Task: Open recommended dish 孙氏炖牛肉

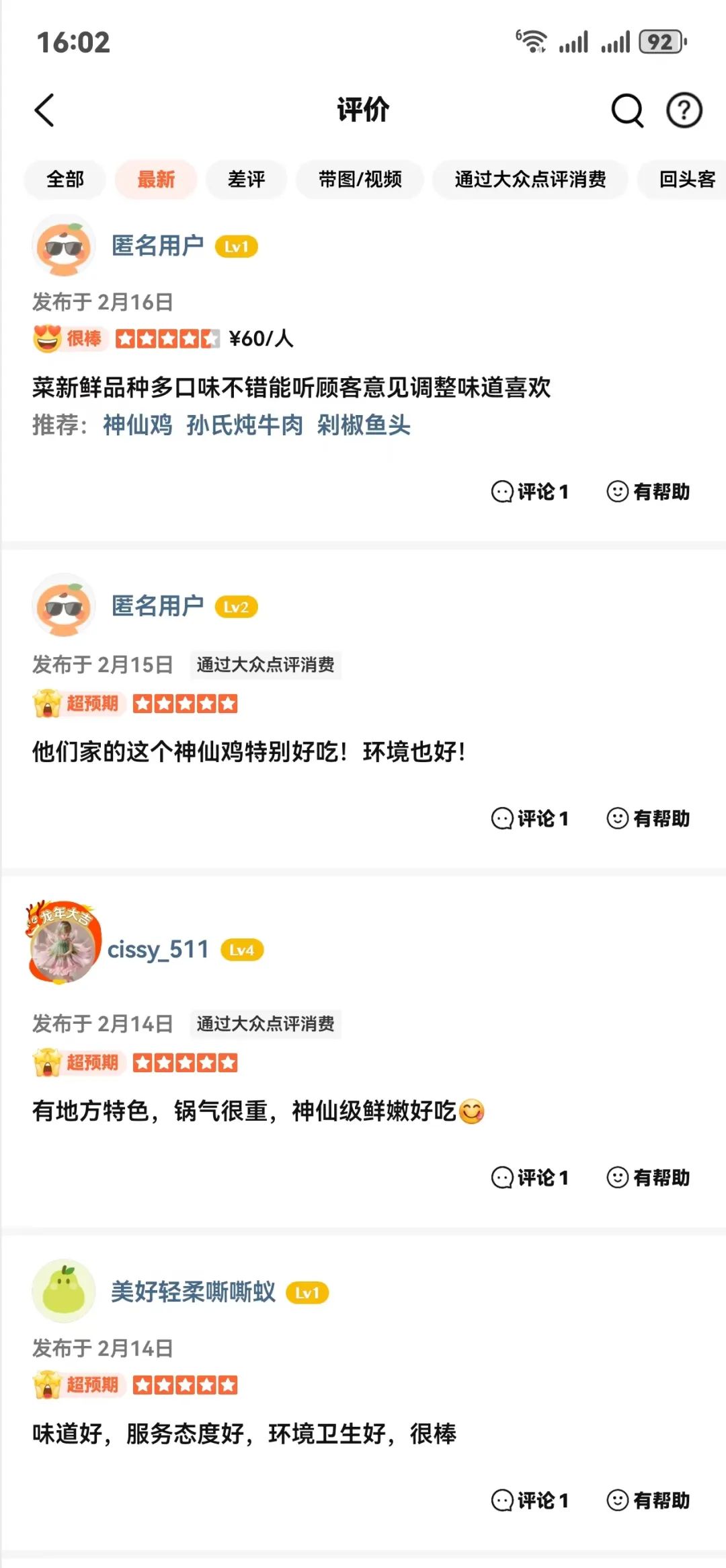Action: (x=245, y=425)
